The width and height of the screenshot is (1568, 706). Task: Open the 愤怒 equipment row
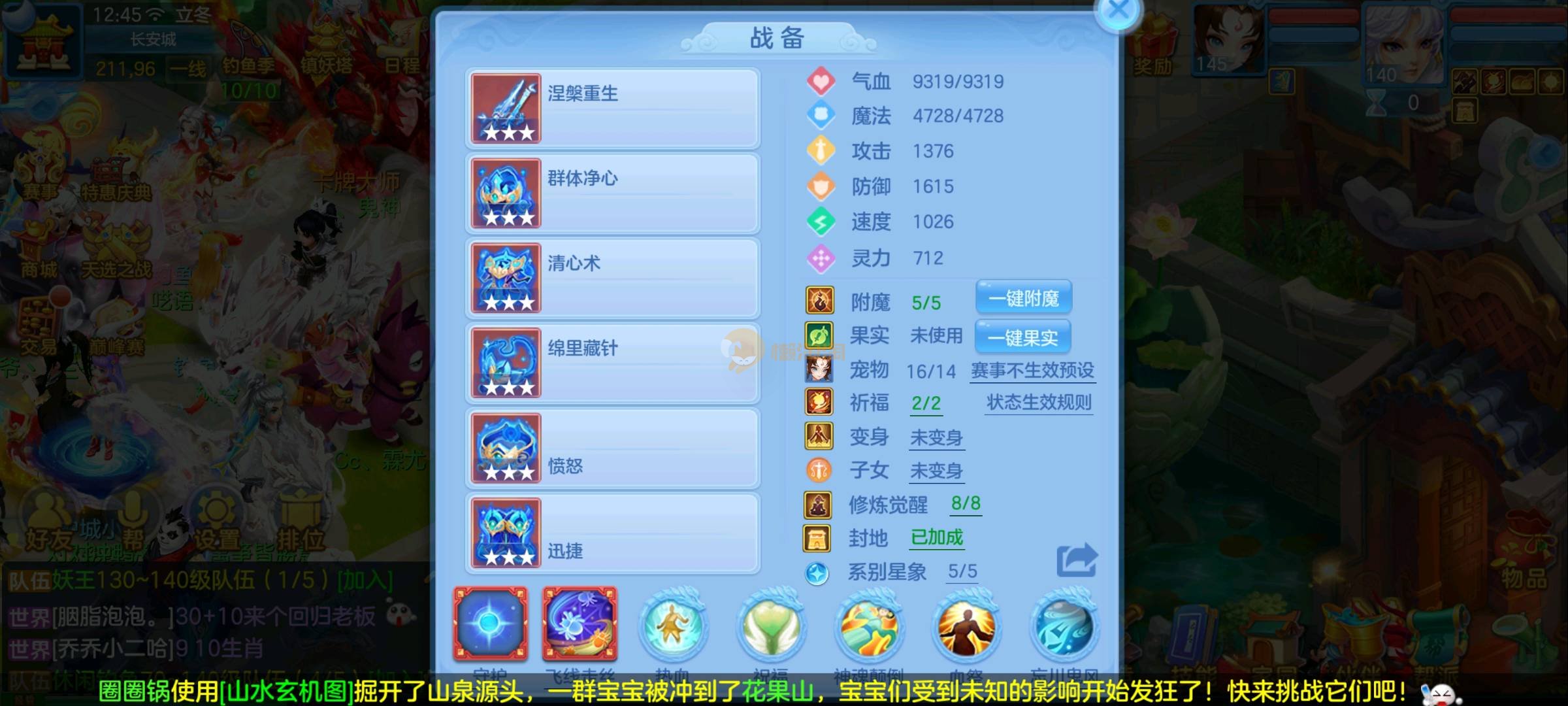click(612, 448)
